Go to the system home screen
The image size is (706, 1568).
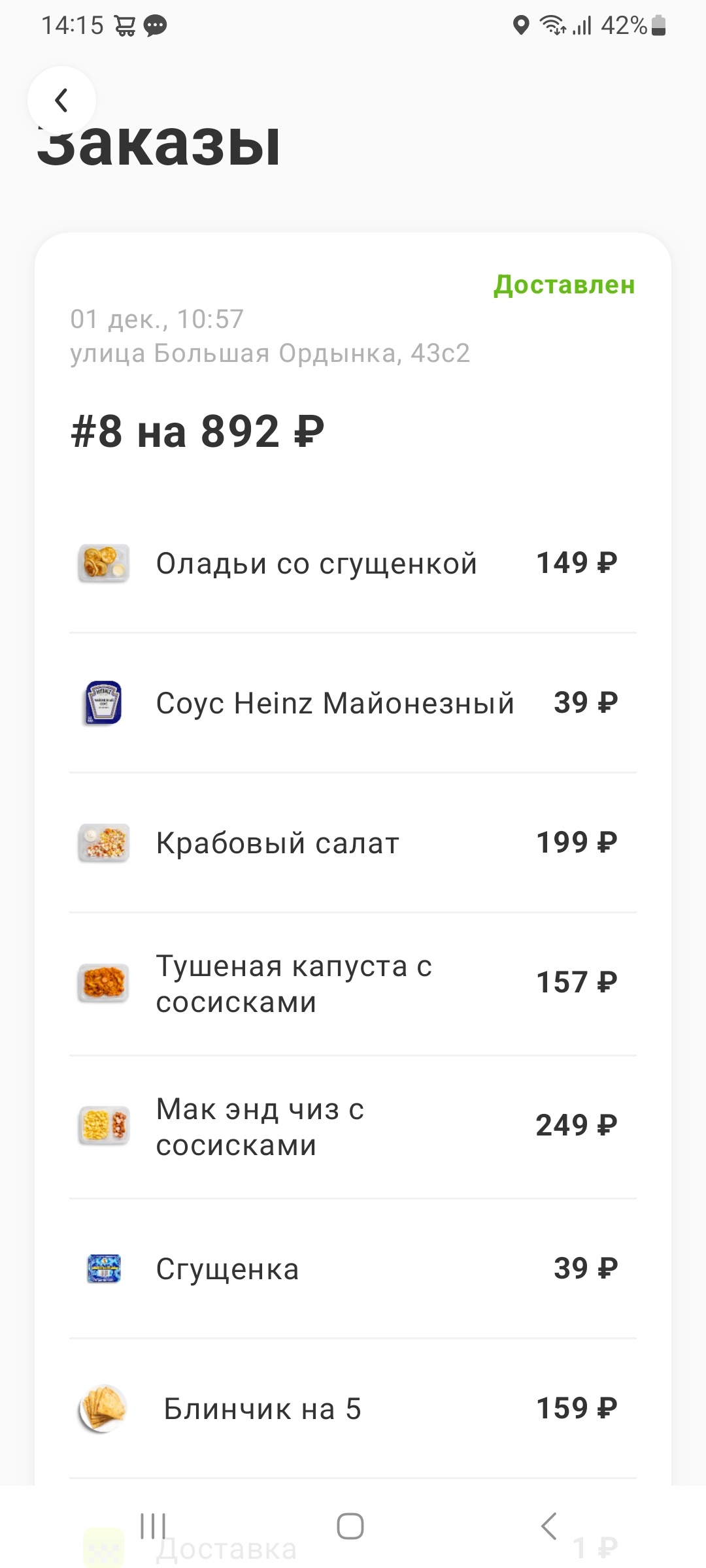350,1526
